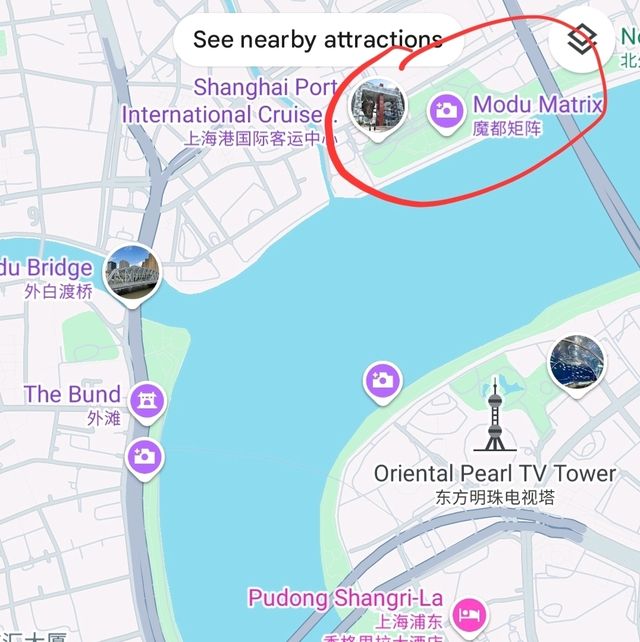Open the map layers button
This screenshot has height=642, width=640.
coord(582,40)
